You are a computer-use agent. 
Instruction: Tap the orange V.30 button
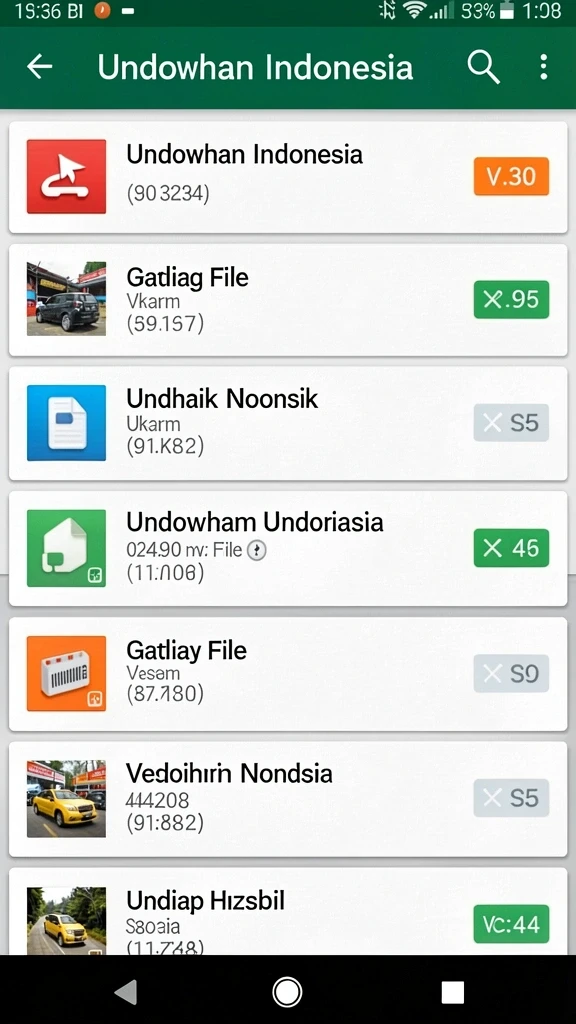pyautogui.click(x=511, y=176)
